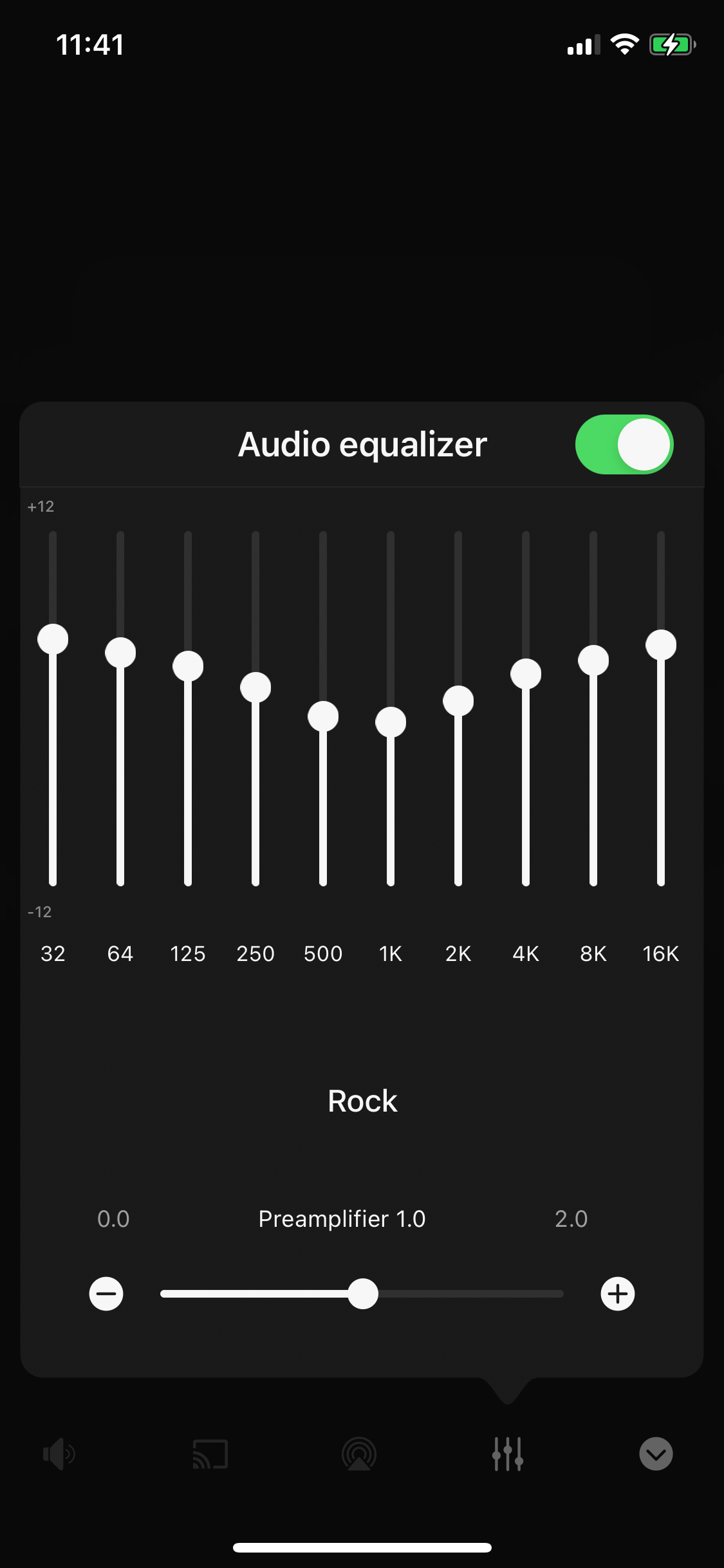724x1568 pixels.
Task: Tap the 250 Hz band slider
Action: click(255, 687)
